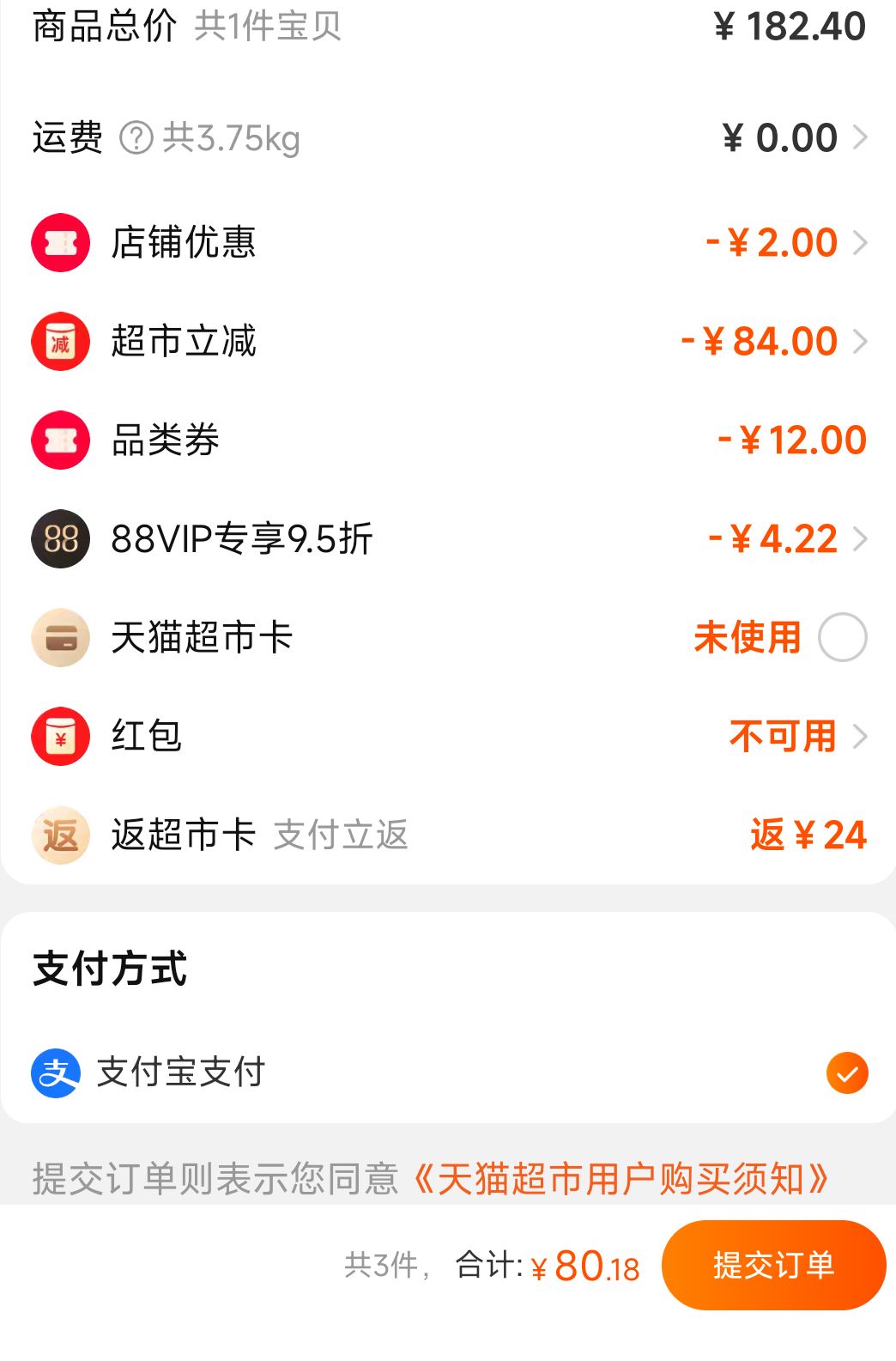Tap the 运费 help question-mark icon
The width and height of the screenshot is (896, 1361).
[136, 138]
